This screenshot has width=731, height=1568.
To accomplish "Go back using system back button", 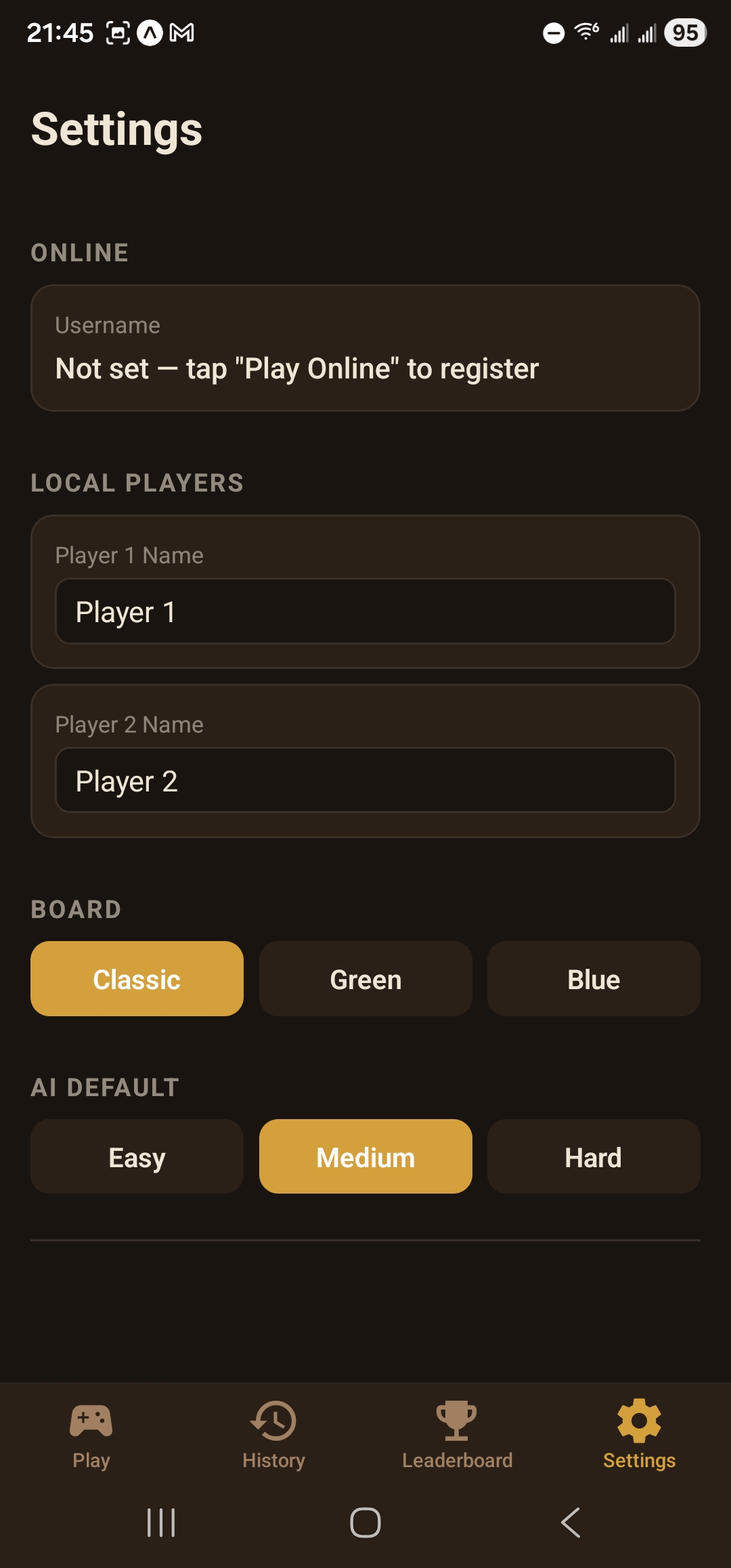I will (x=571, y=1523).
